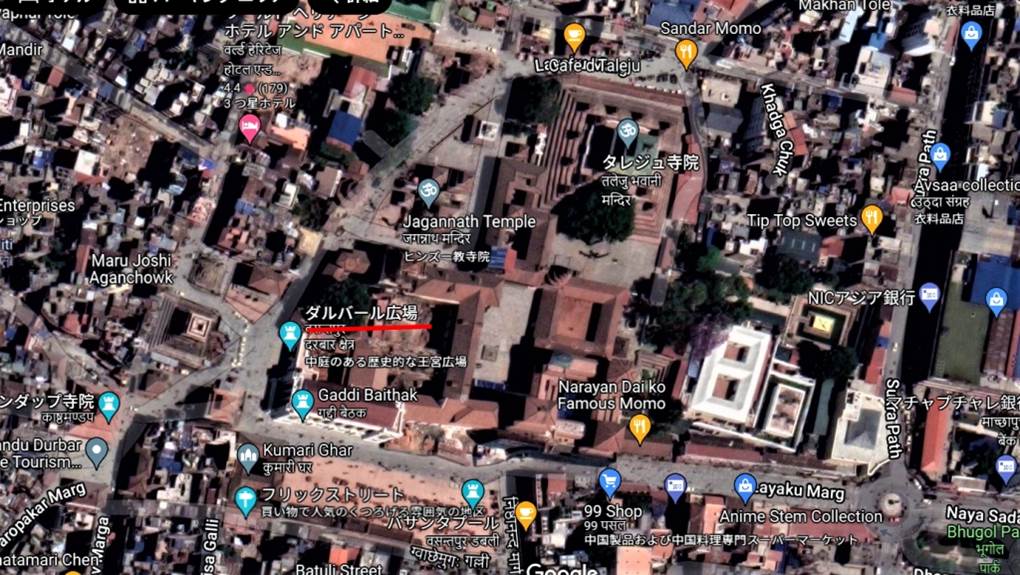The image size is (1020, 575).
Task: Select the pink 3-star hotel marker
Action: (249, 126)
